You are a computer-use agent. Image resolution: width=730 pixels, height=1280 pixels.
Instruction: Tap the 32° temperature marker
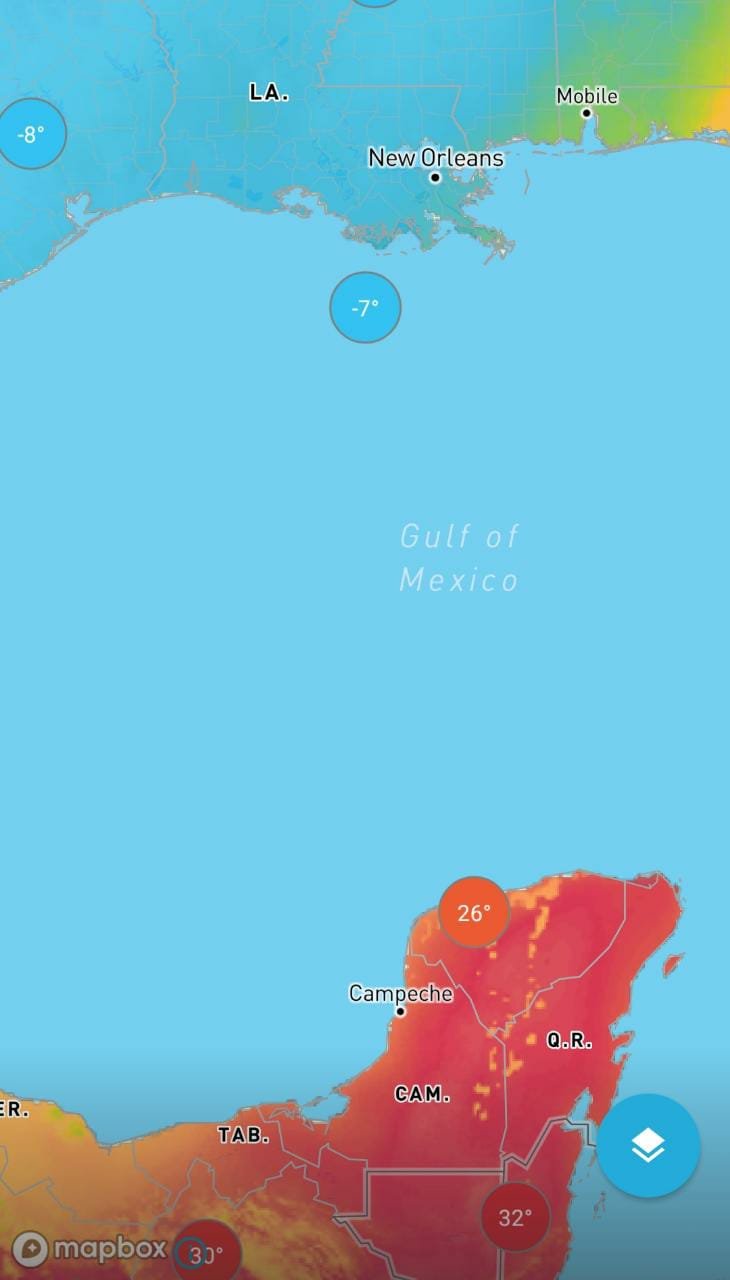[515, 1218]
